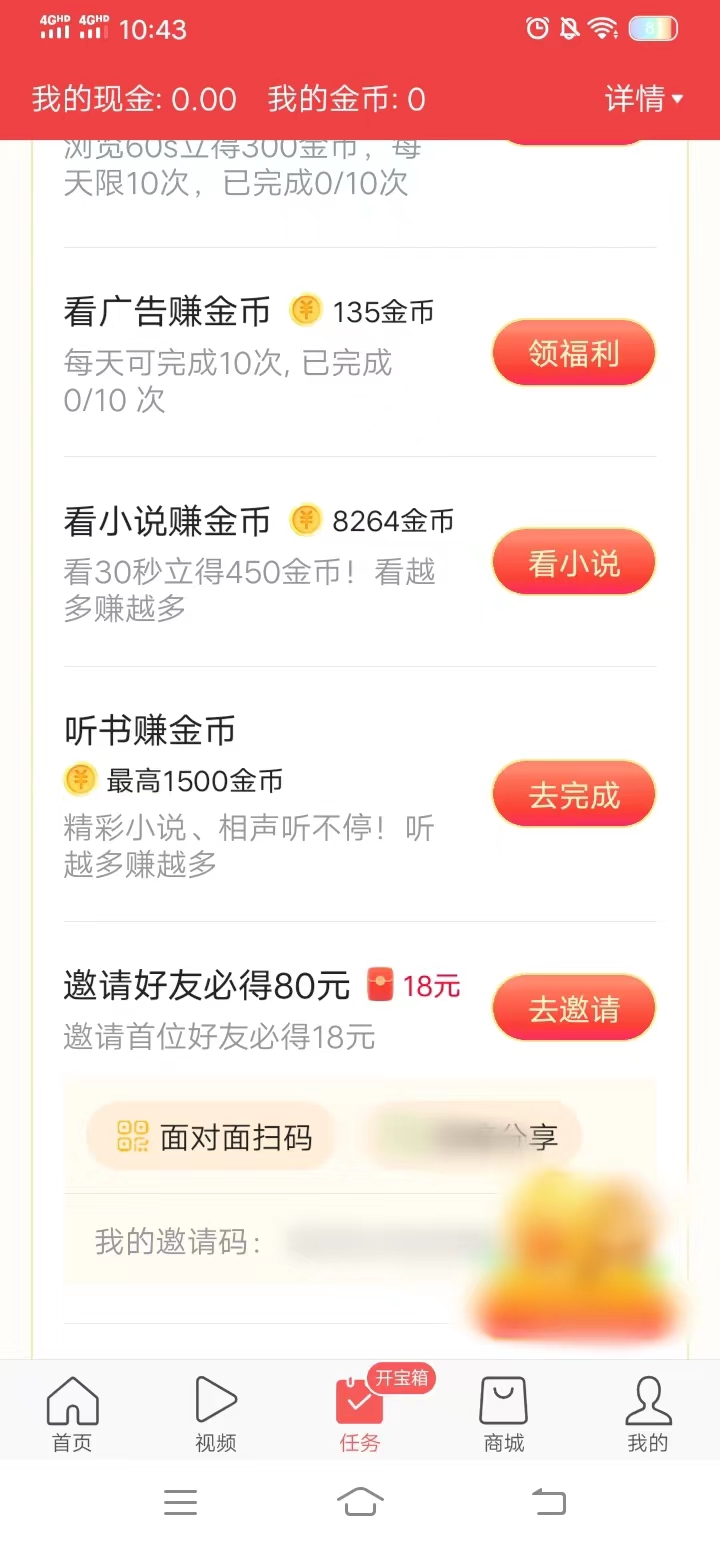The height and width of the screenshot is (1544, 720).
Task: Open the 视频 video tab icon
Action: click(x=215, y=1405)
